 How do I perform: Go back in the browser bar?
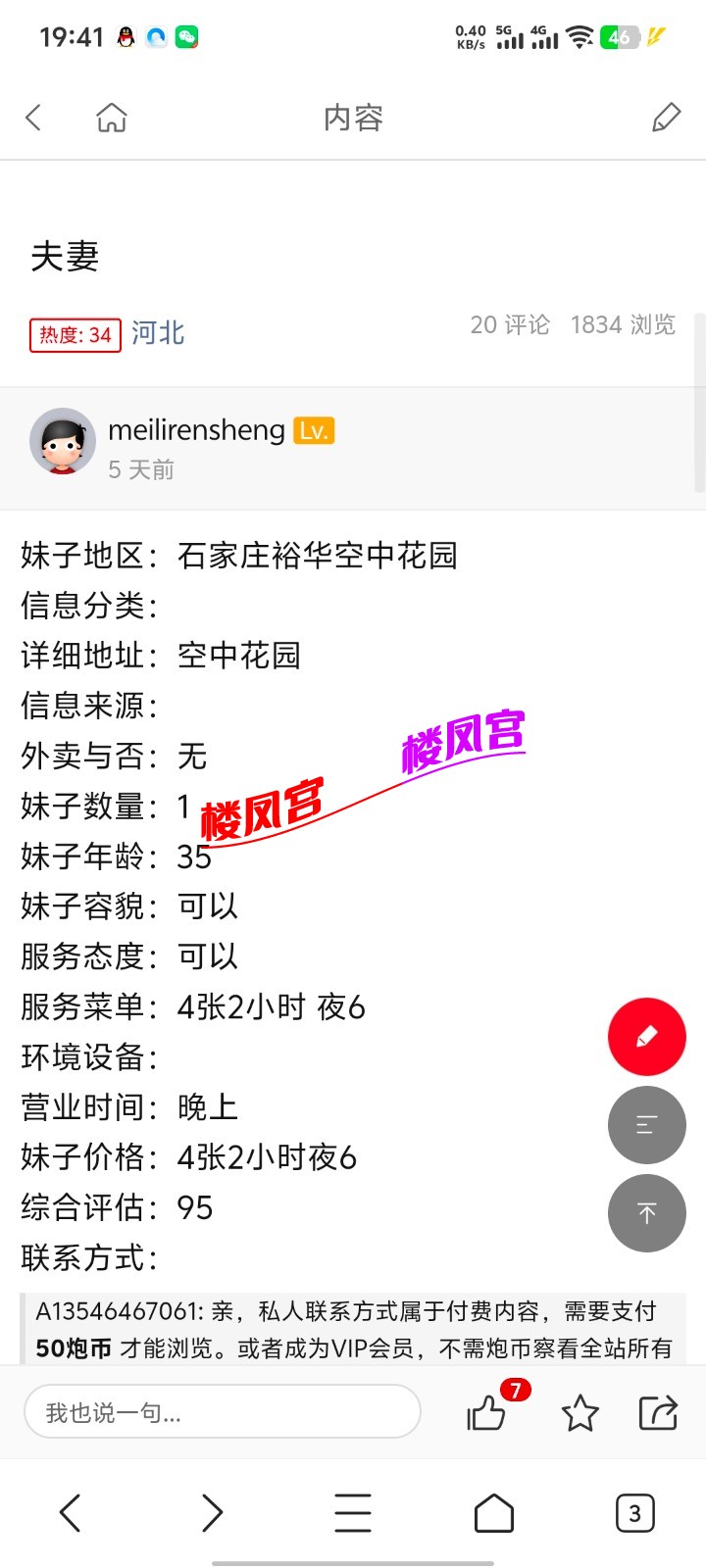(71, 1513)
